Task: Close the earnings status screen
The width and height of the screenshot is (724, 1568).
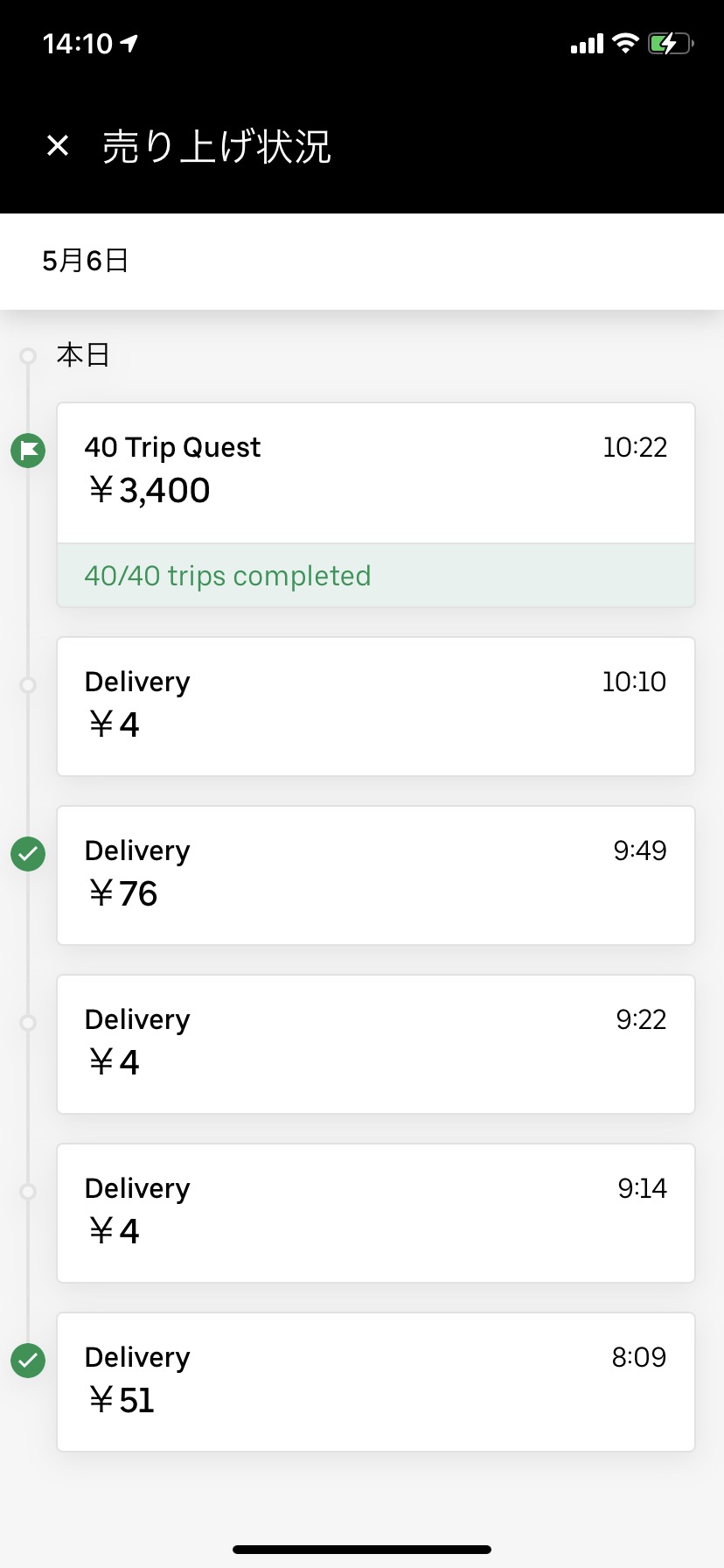Action: coord(58,145)
